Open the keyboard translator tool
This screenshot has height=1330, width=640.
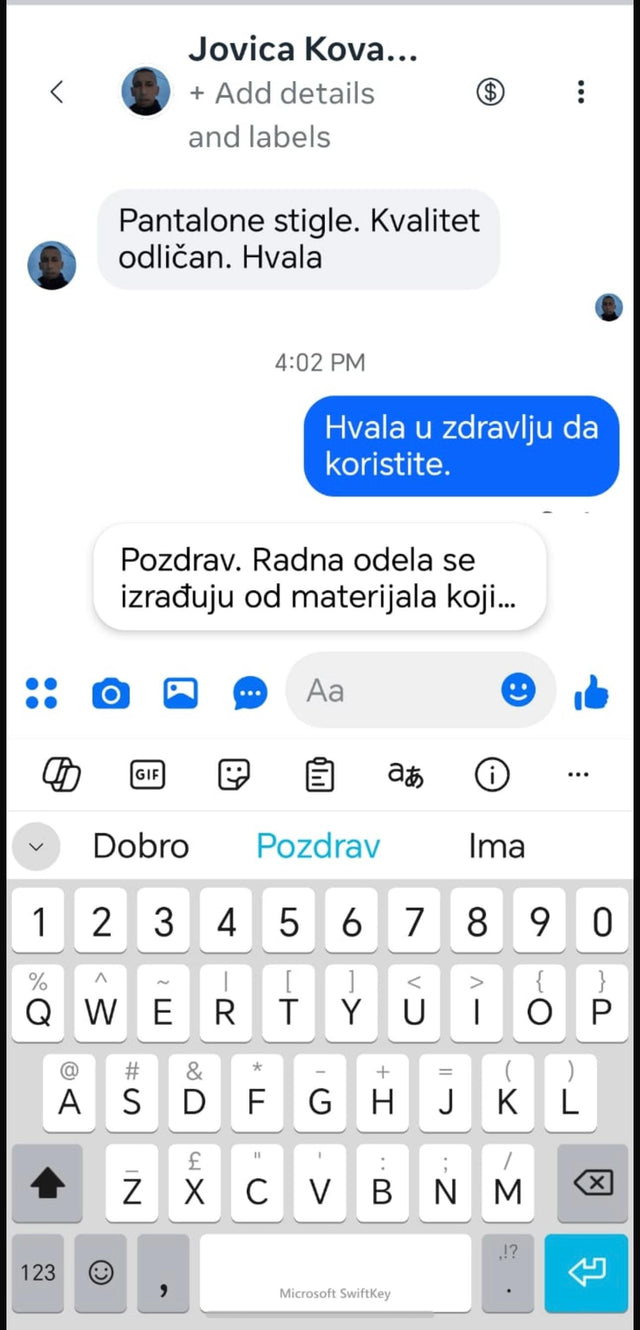405,774
